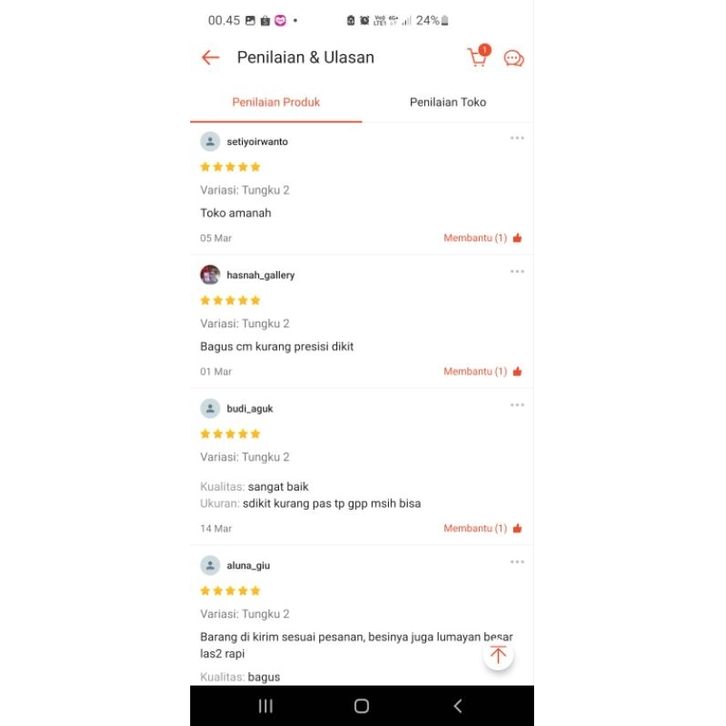
Task: Open more options on hasnah_gallery's review
Action: [x=517, y=271]
